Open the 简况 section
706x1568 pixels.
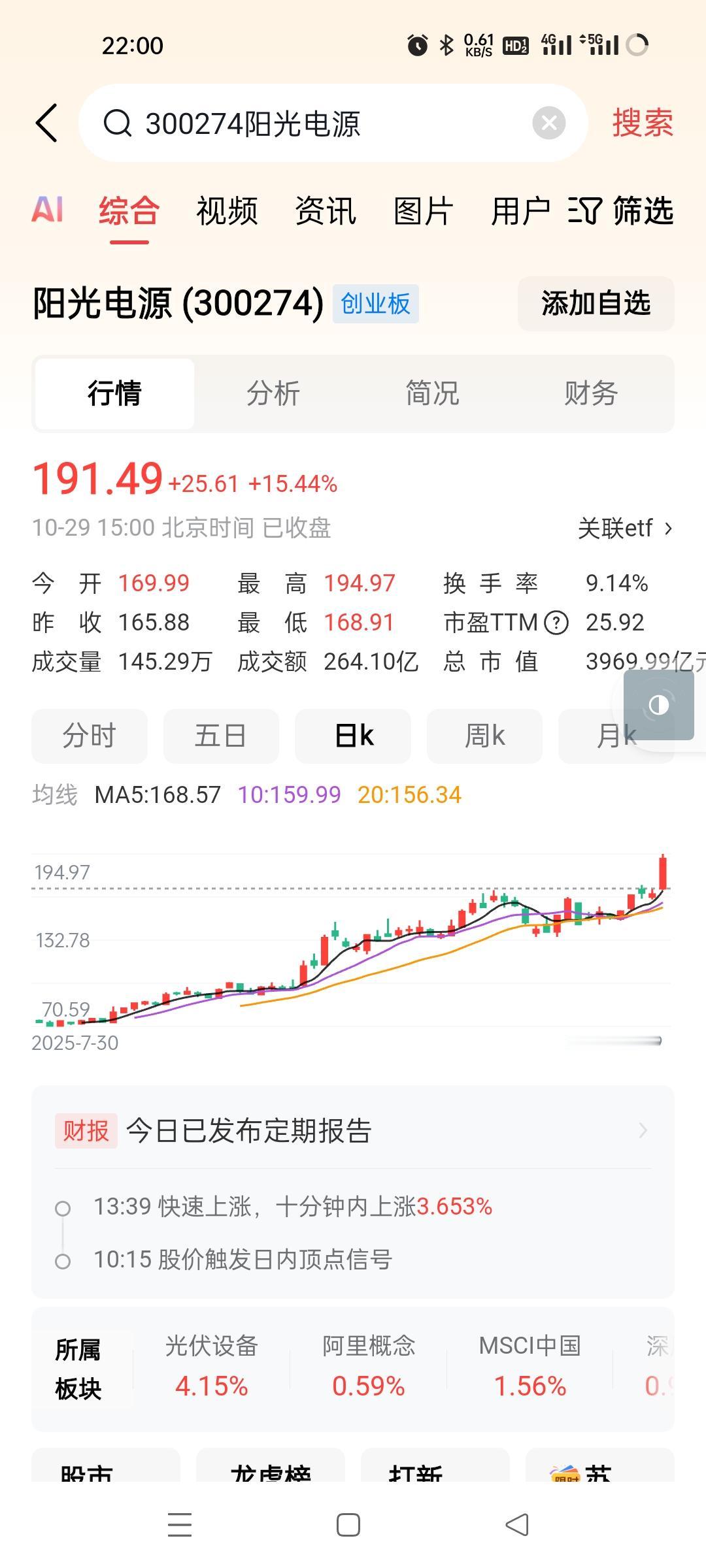coord(432,393)
